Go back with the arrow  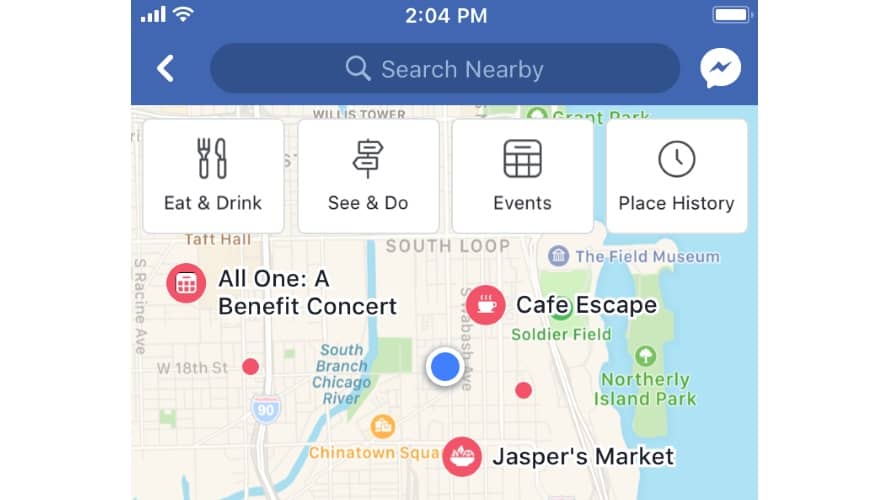pos(166,69)
